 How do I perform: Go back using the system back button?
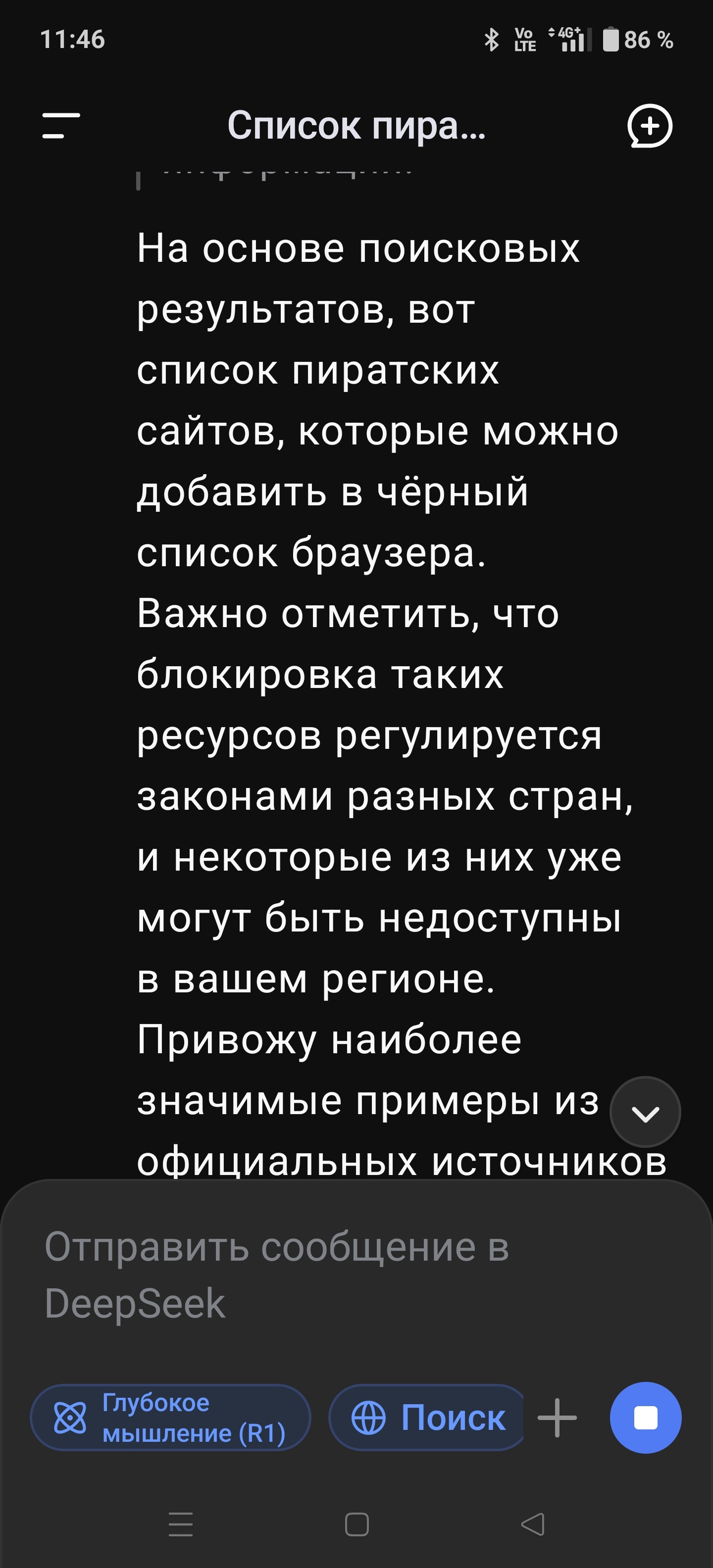pyautogui.click(x=532, y=1524)
